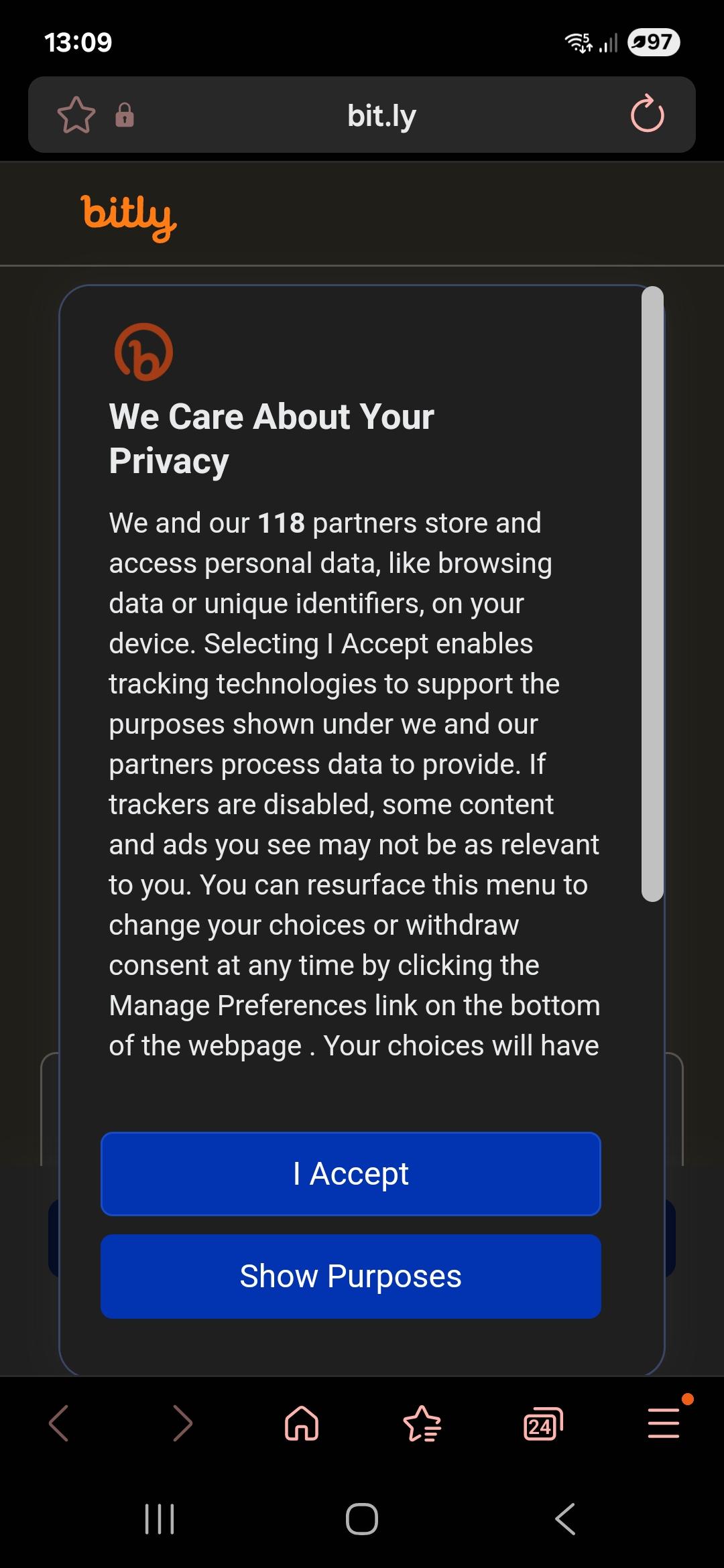The width and height of the screenshot is (724, 1568).
Task: View the 24 open tabs
Action: click(543, 1423)
